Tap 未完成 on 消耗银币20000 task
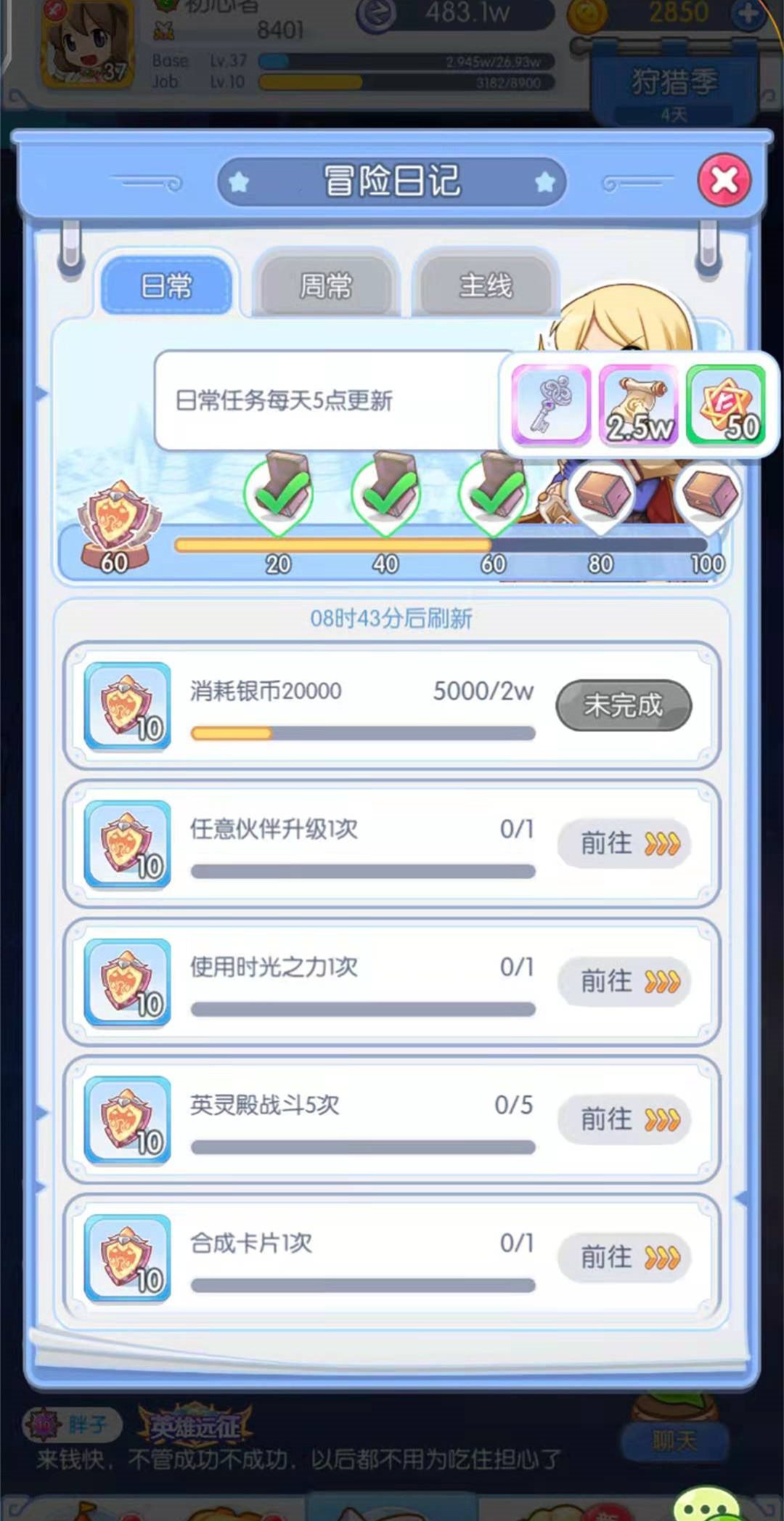The width and height of the screenshot is (784, 1521). tap(624, 705)
